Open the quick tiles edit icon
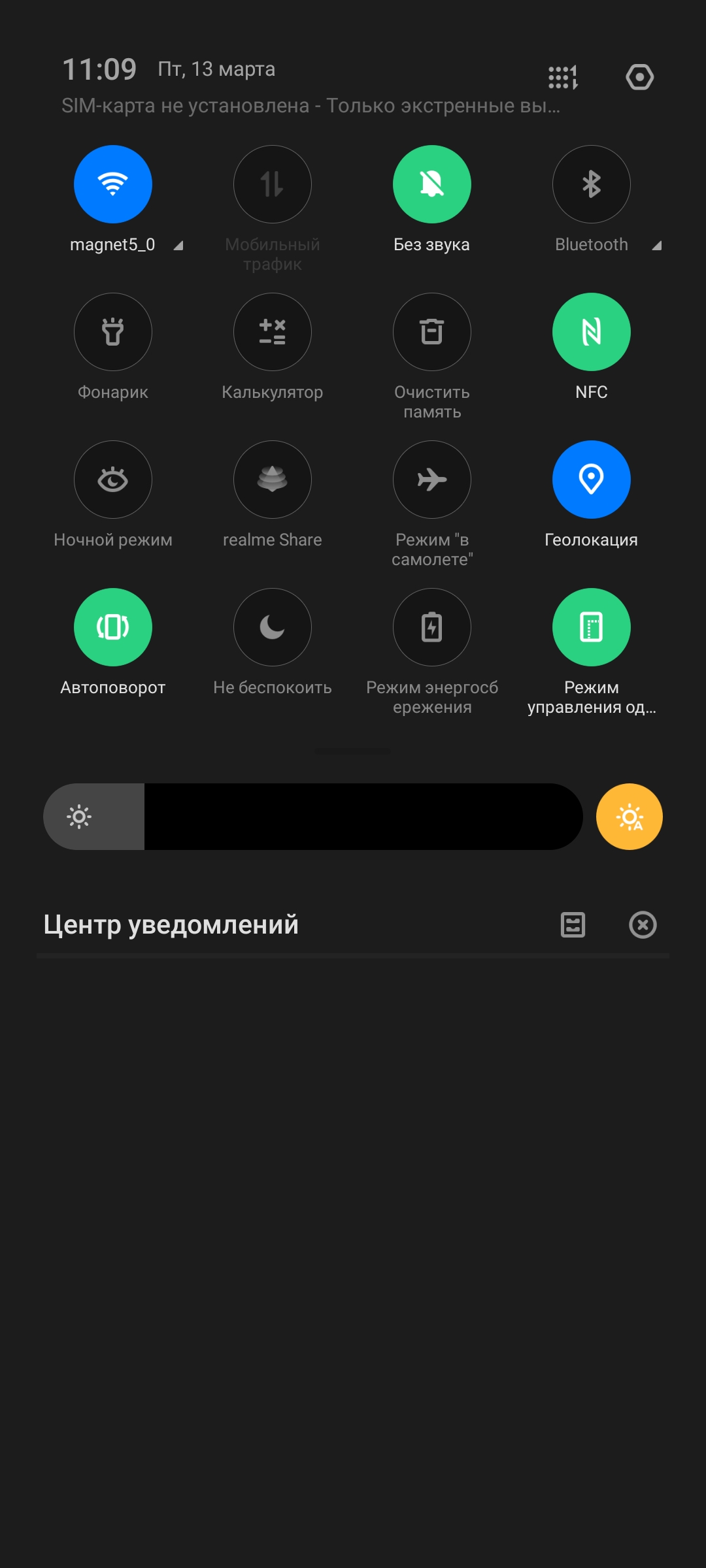The image size is (706, 1568). click(x=563, y=77)
